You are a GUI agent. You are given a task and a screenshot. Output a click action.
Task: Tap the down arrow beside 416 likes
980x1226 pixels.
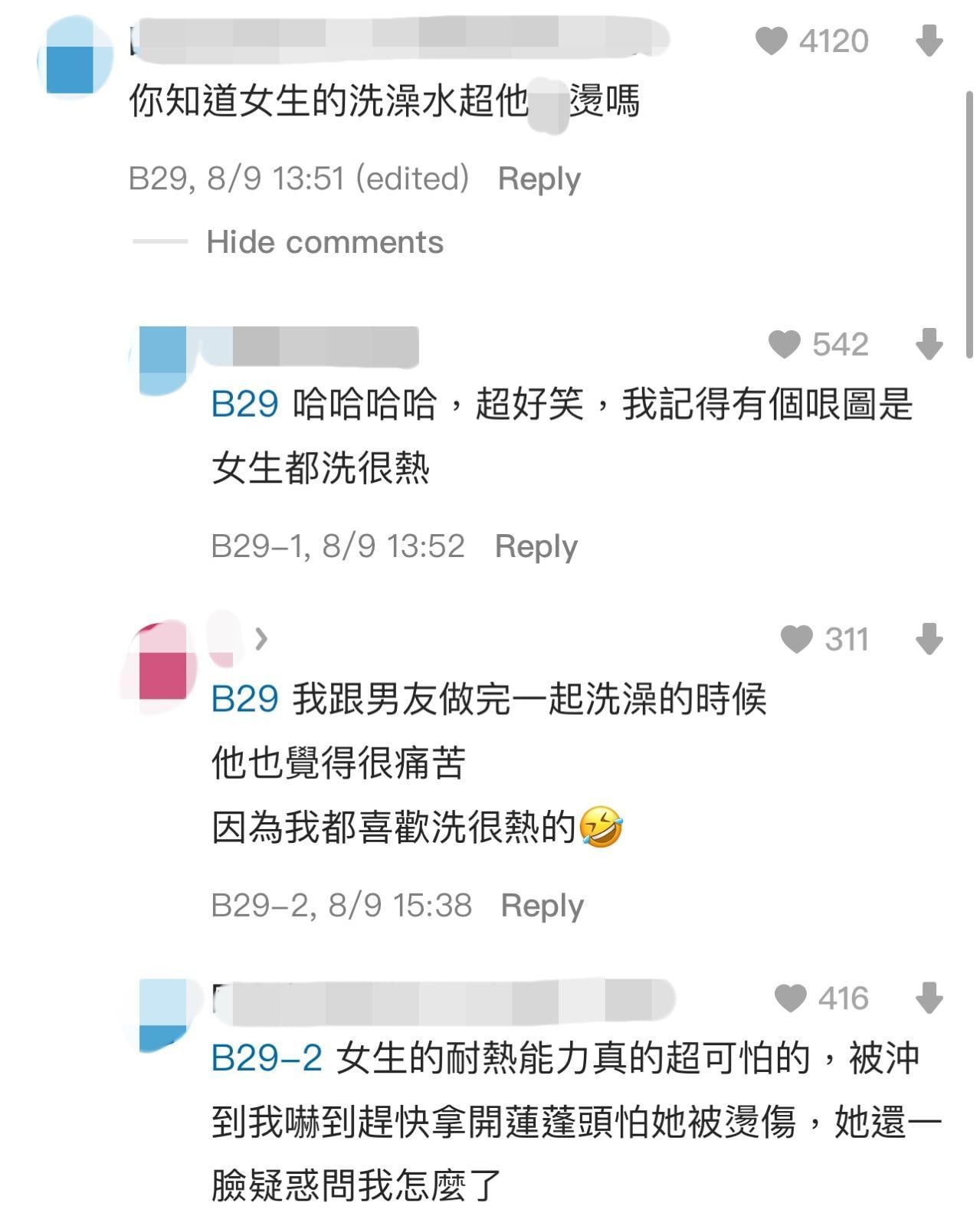point(929,998)
